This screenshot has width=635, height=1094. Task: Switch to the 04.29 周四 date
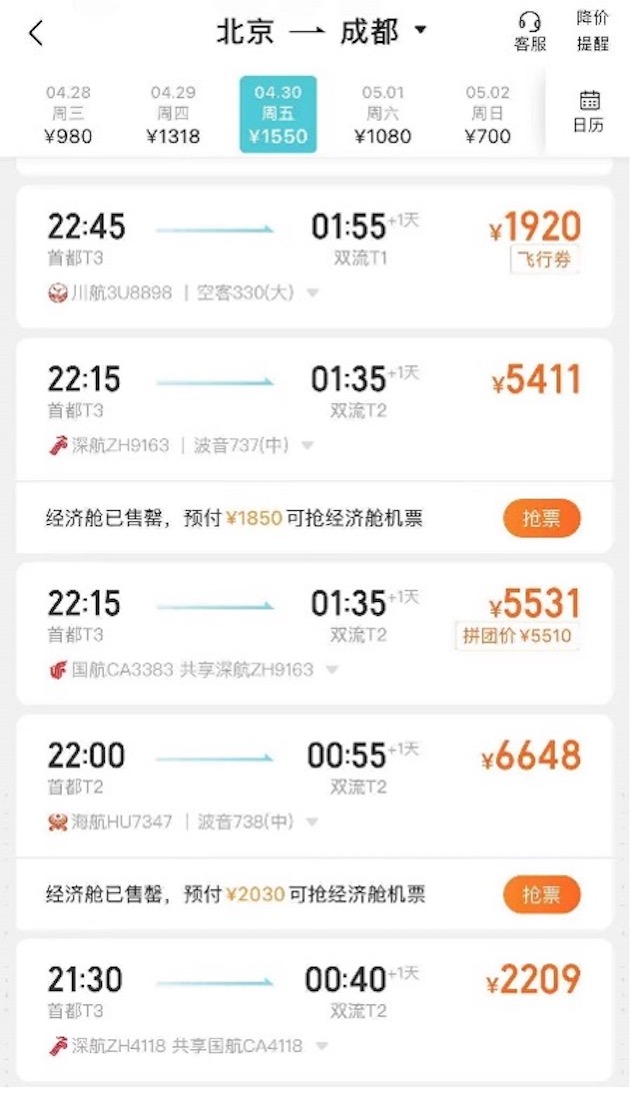173,114
